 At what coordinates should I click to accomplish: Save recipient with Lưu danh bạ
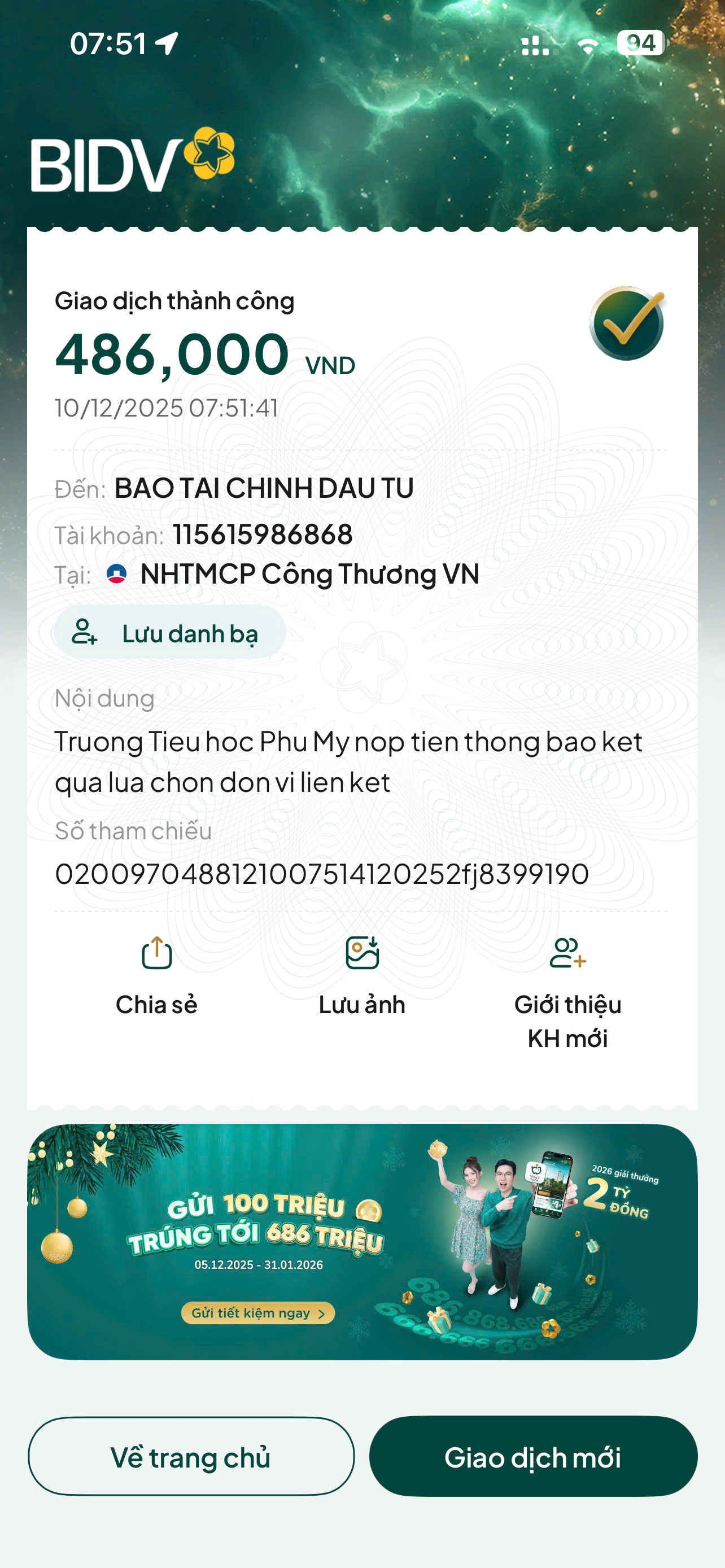170,632
